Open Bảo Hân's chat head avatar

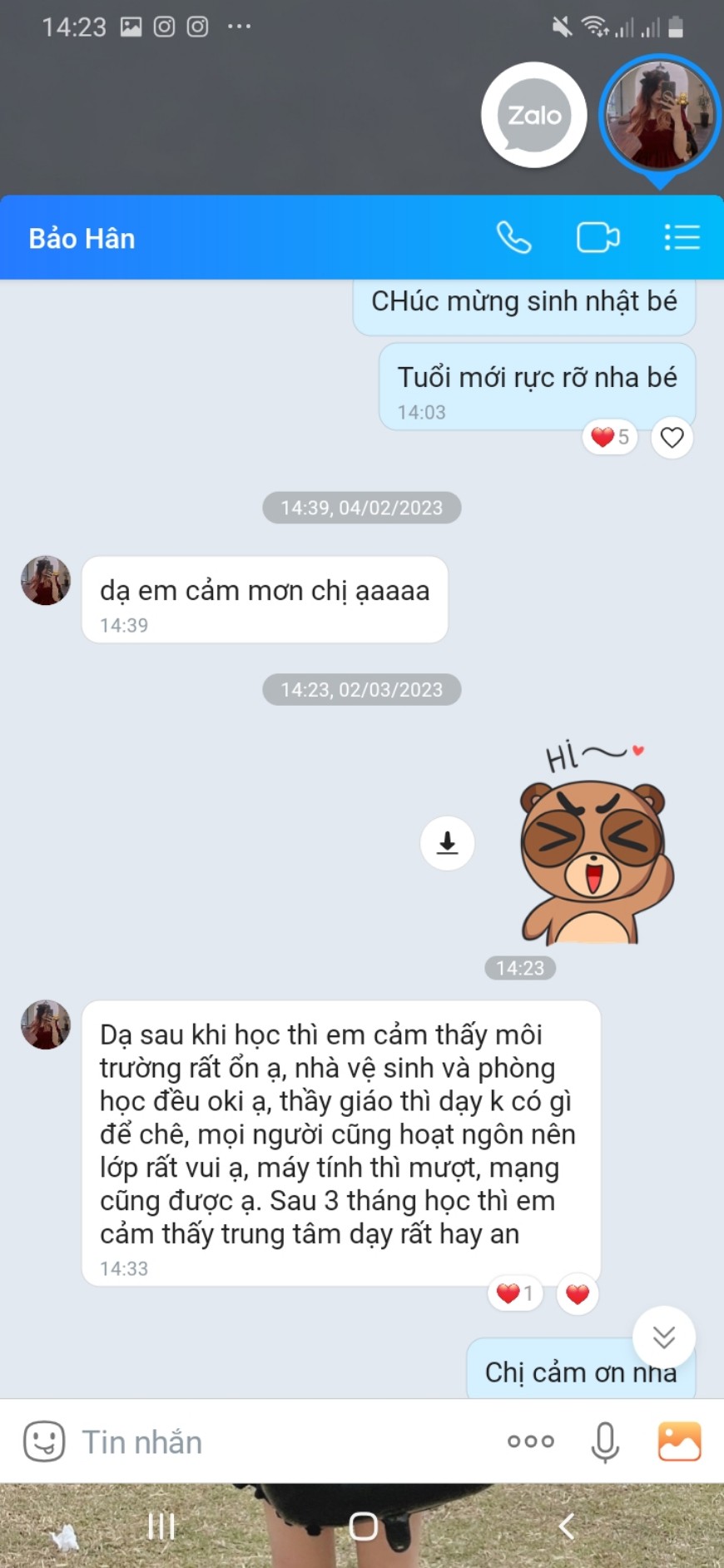click(x=660, y=115)
